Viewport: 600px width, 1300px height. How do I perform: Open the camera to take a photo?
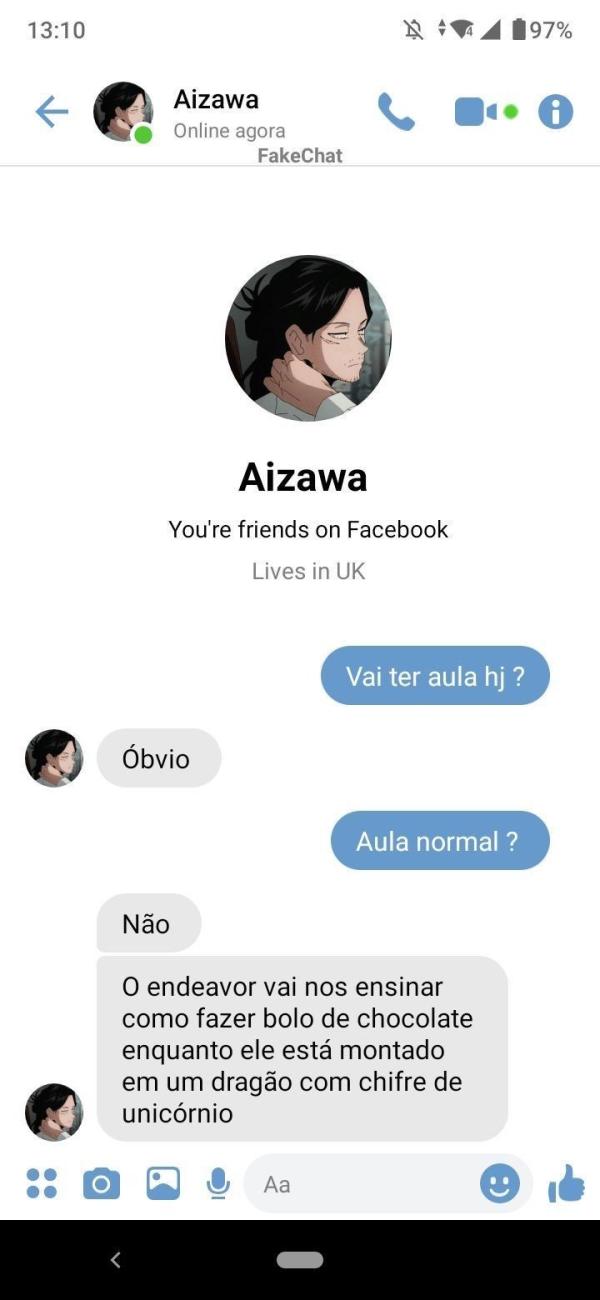(x=101, y=1184)
